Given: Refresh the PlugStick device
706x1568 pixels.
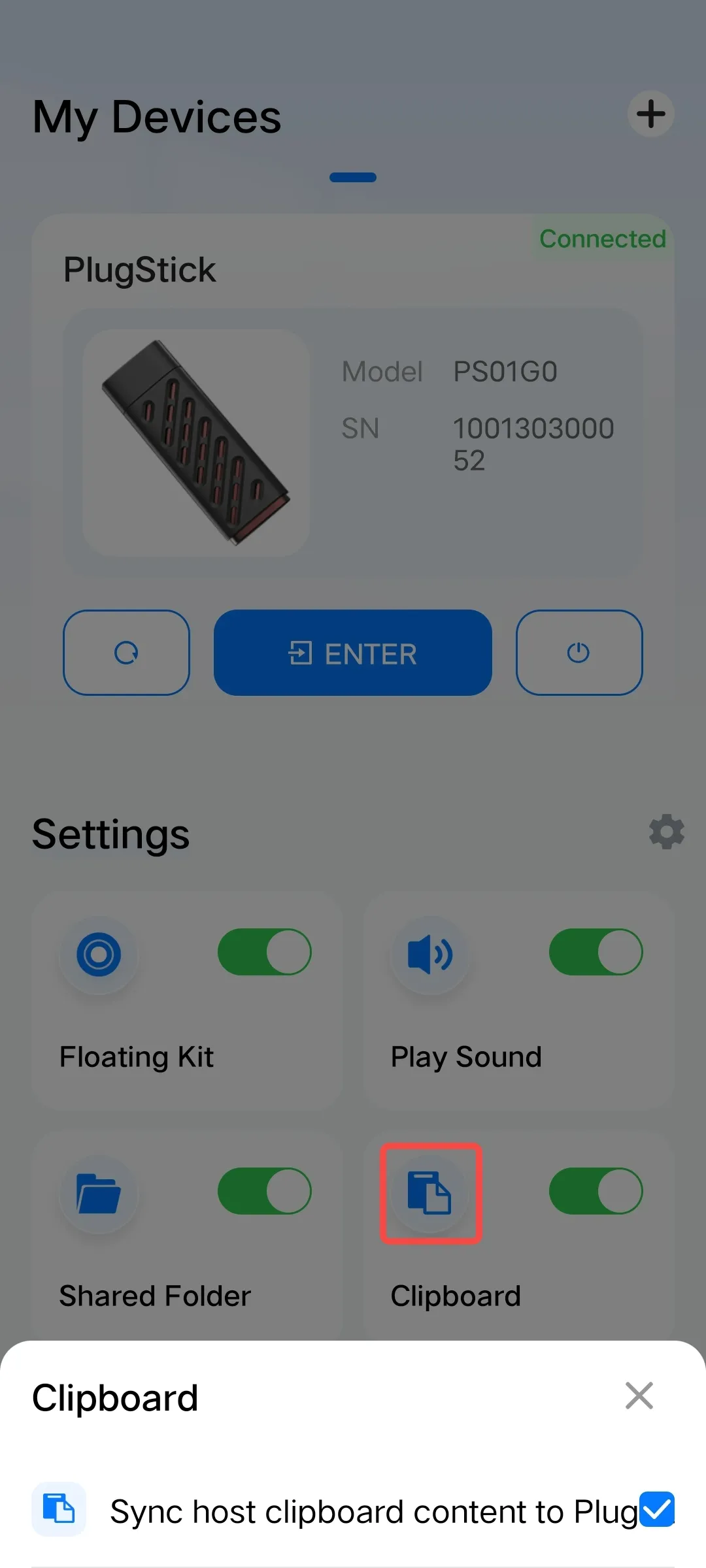Looking at the screenshot, I should click(126, 653).
